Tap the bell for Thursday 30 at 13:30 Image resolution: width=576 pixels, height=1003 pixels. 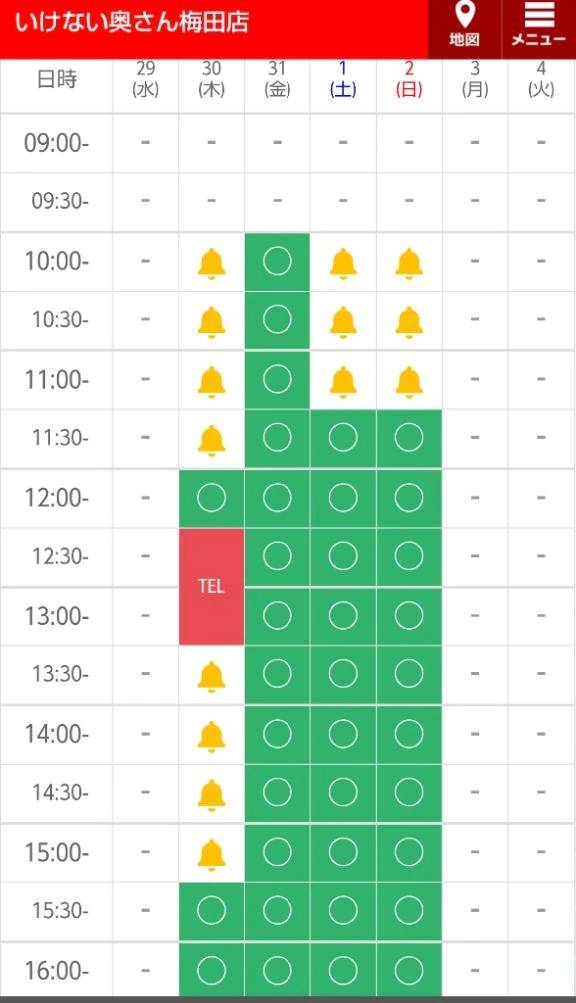[x=211, y=677]
